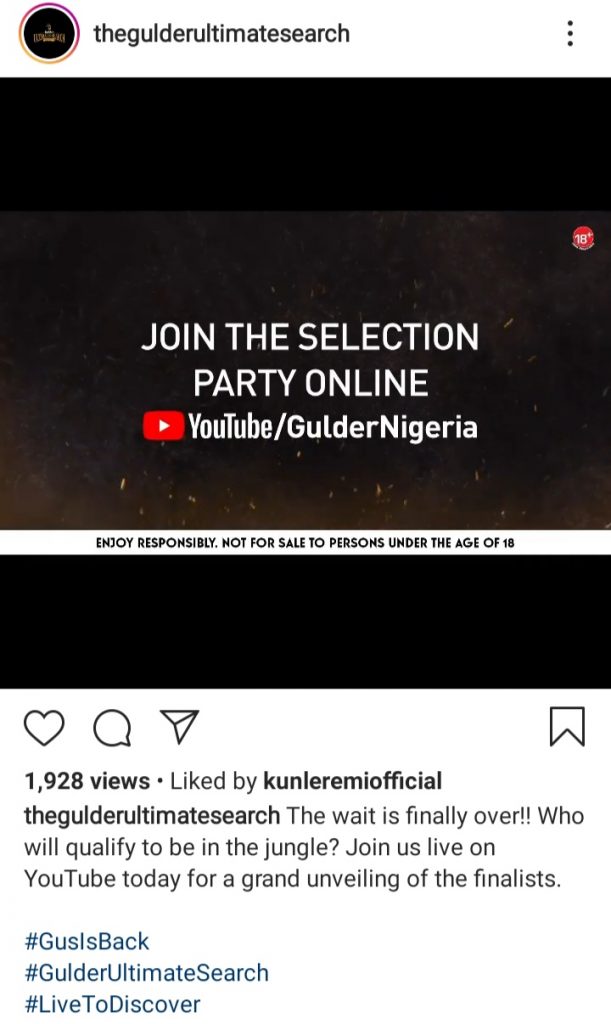This screenshot has width=611, height=1024.
Task: Open kunleremiofficial's profile from likes
Action: (x=352, y=781)
